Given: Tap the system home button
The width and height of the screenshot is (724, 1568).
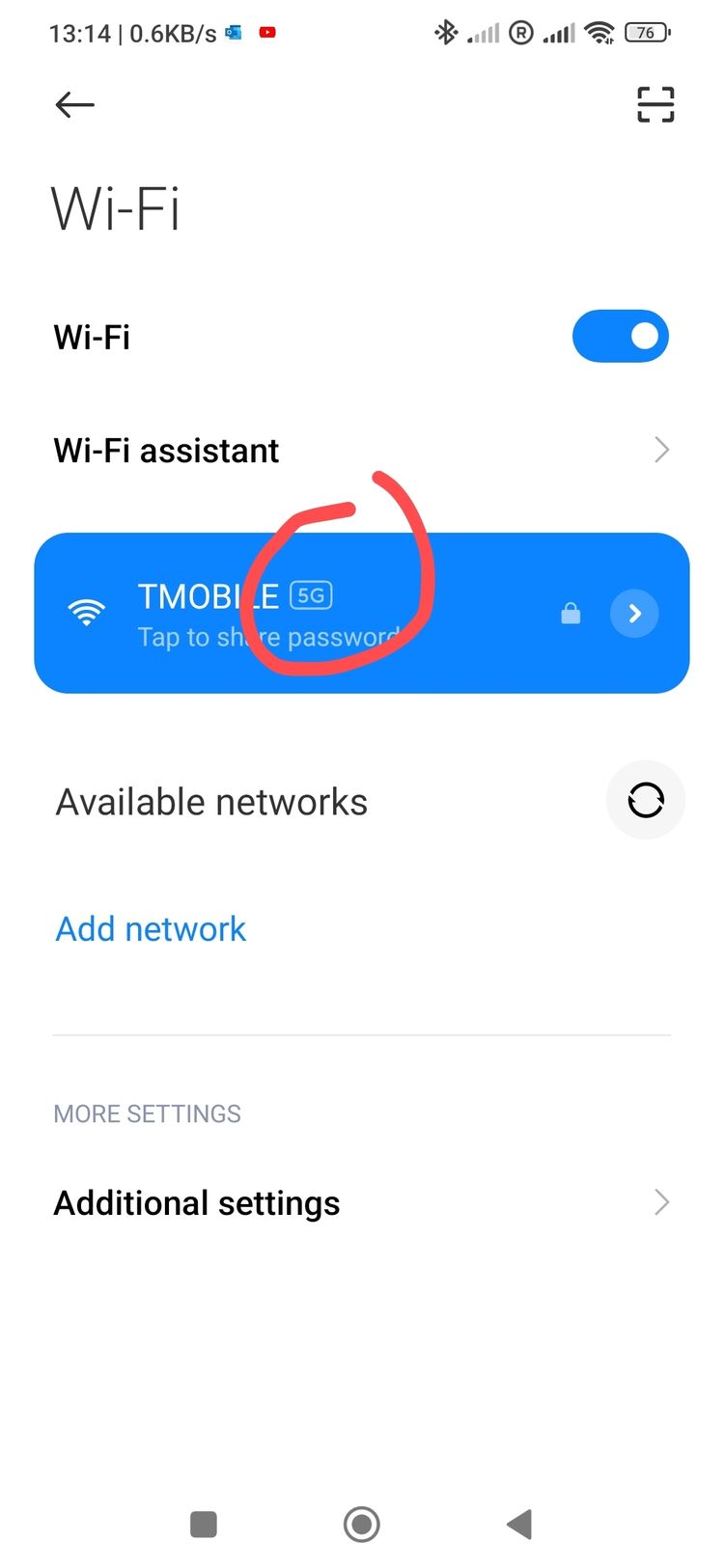Looking at the screenshot, I should 361,1525.
